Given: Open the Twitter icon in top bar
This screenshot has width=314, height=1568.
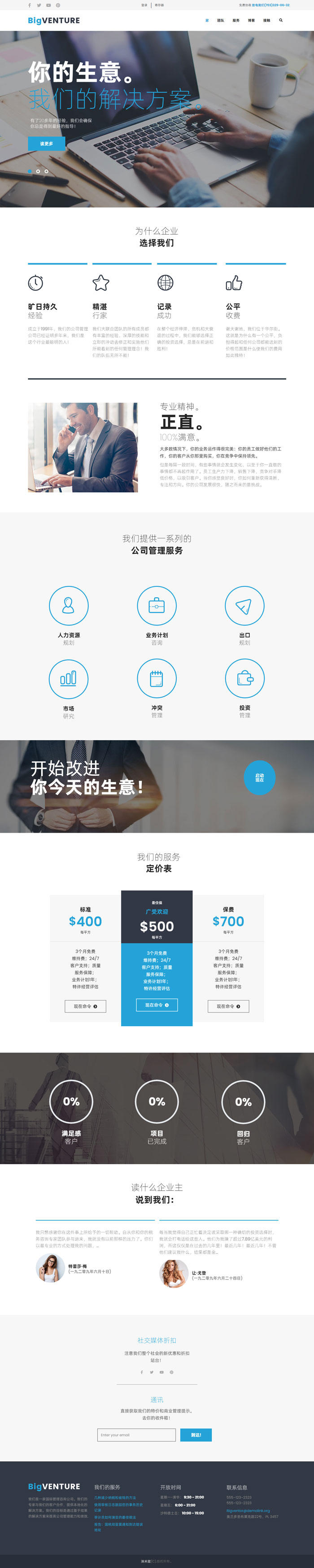Looking at the screenshot, I should tap(39, 5).
